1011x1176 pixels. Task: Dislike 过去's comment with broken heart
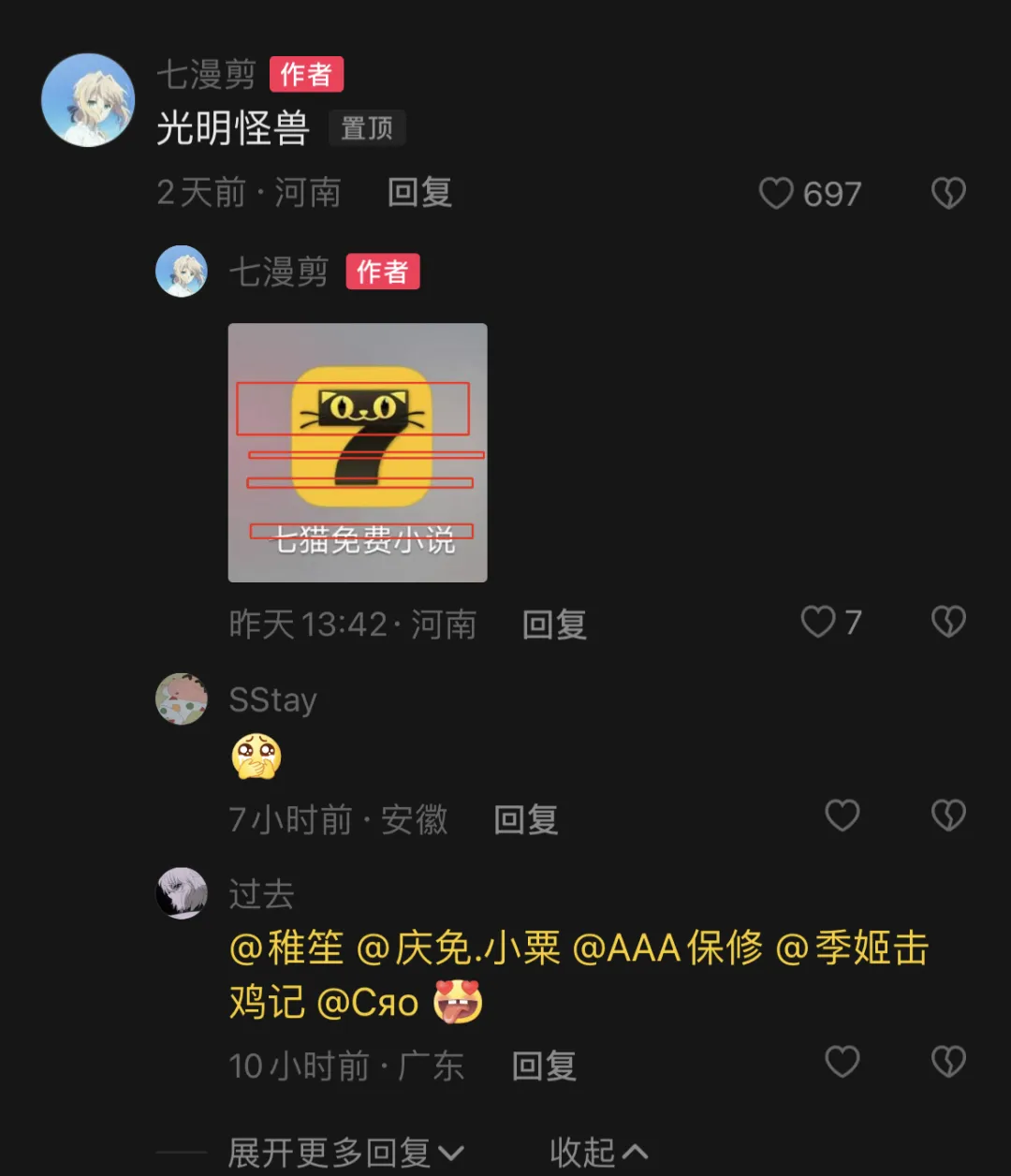tap(948, 1062)
